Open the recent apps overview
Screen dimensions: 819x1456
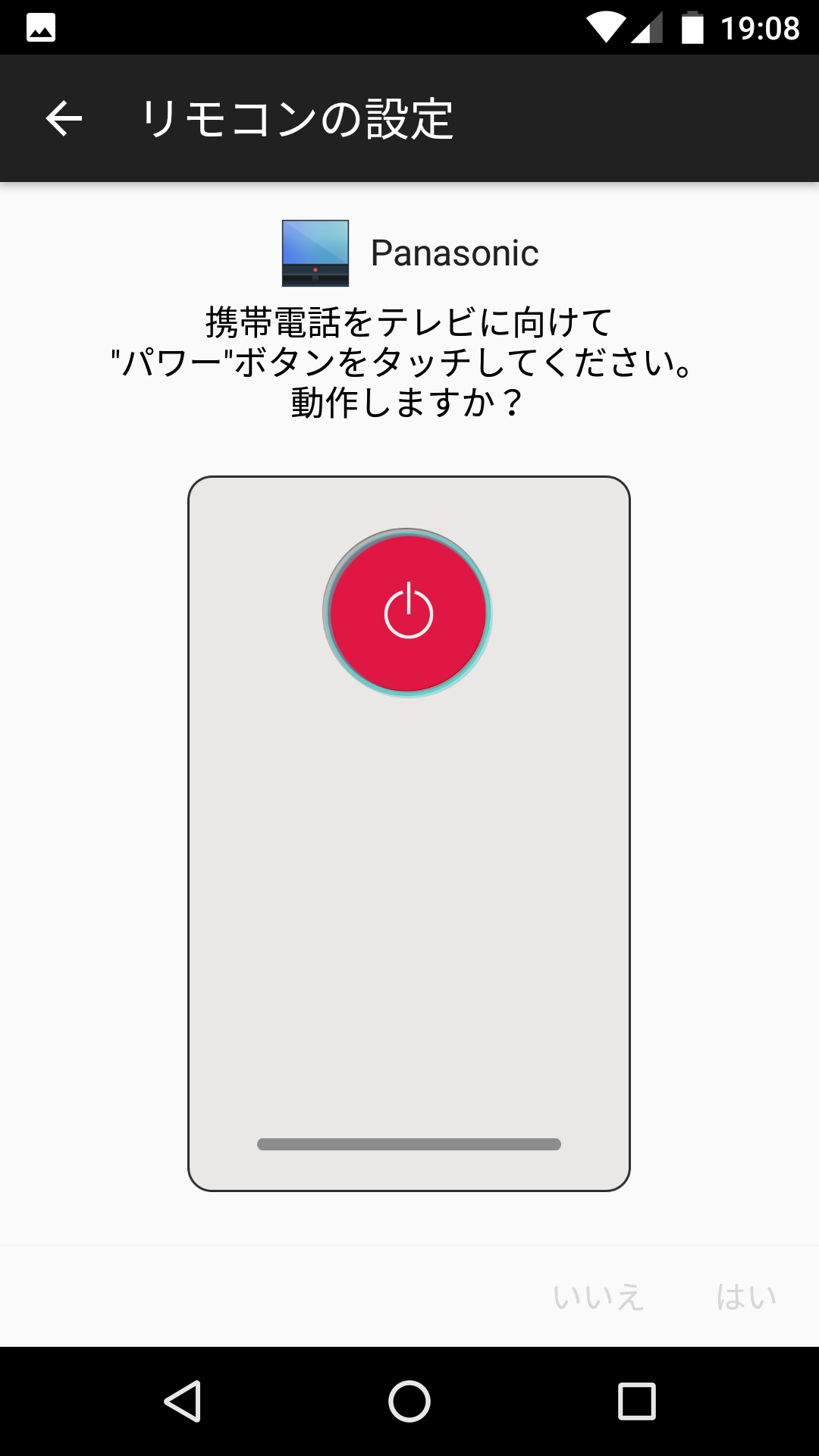point(637,1401)
